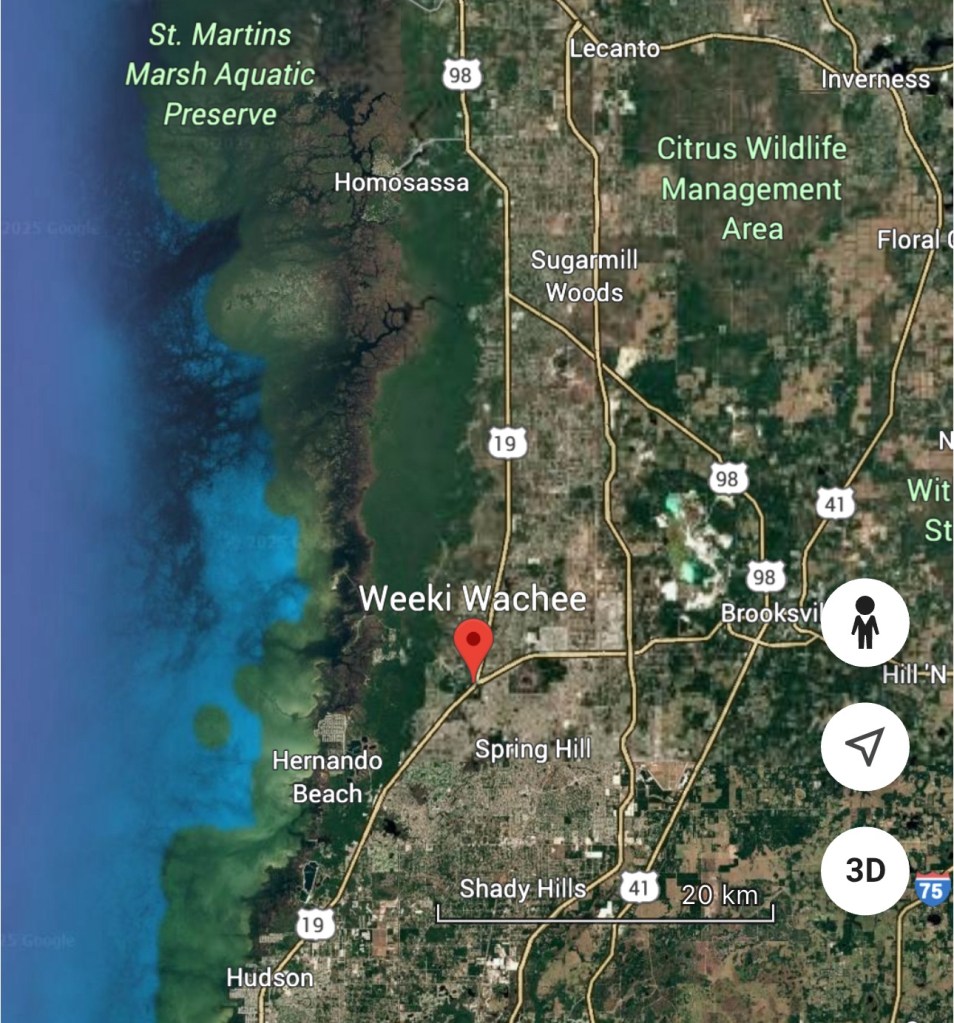Switch the map to 3D view
The image size is (954, 1023).
(x=865, y=870)
